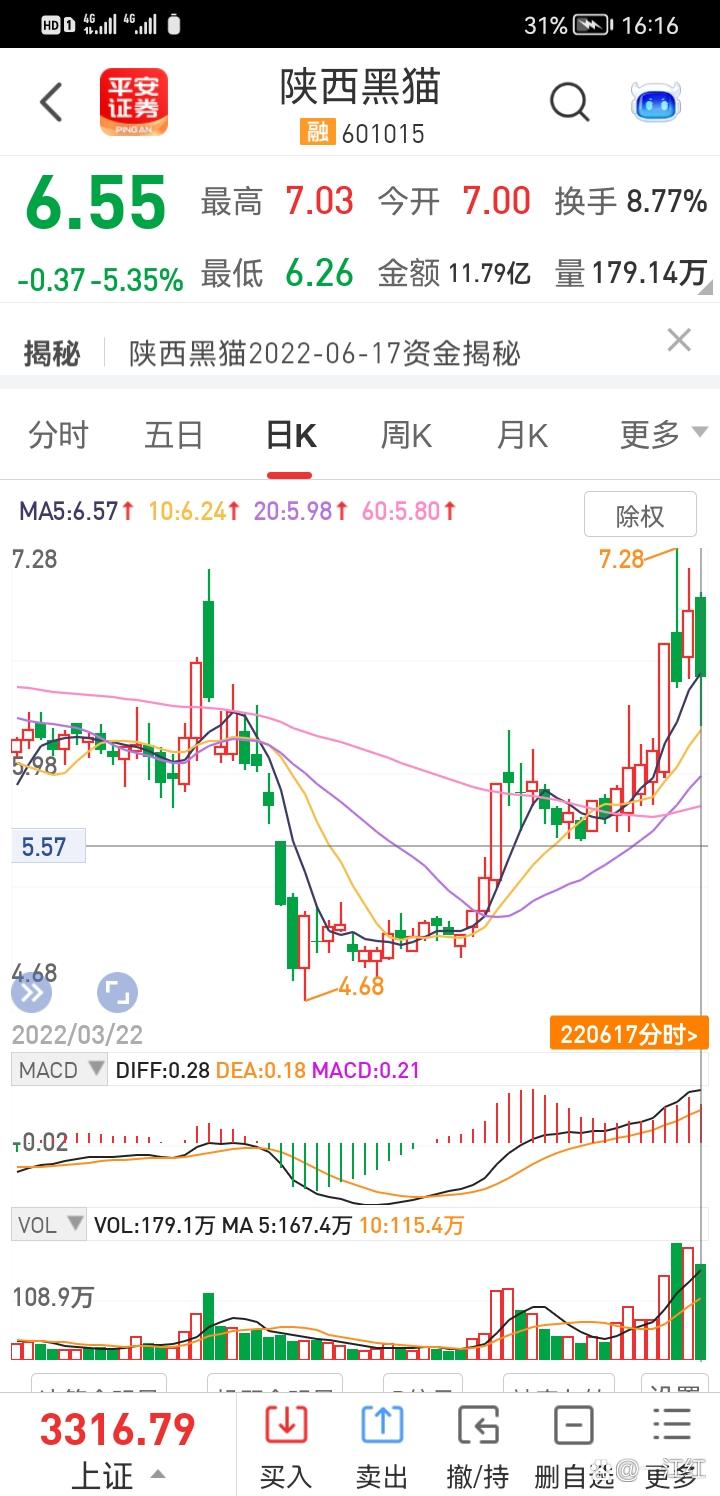
Task: Tap the 除权 button
Action: pyautogui.click(x=640, y=516)
